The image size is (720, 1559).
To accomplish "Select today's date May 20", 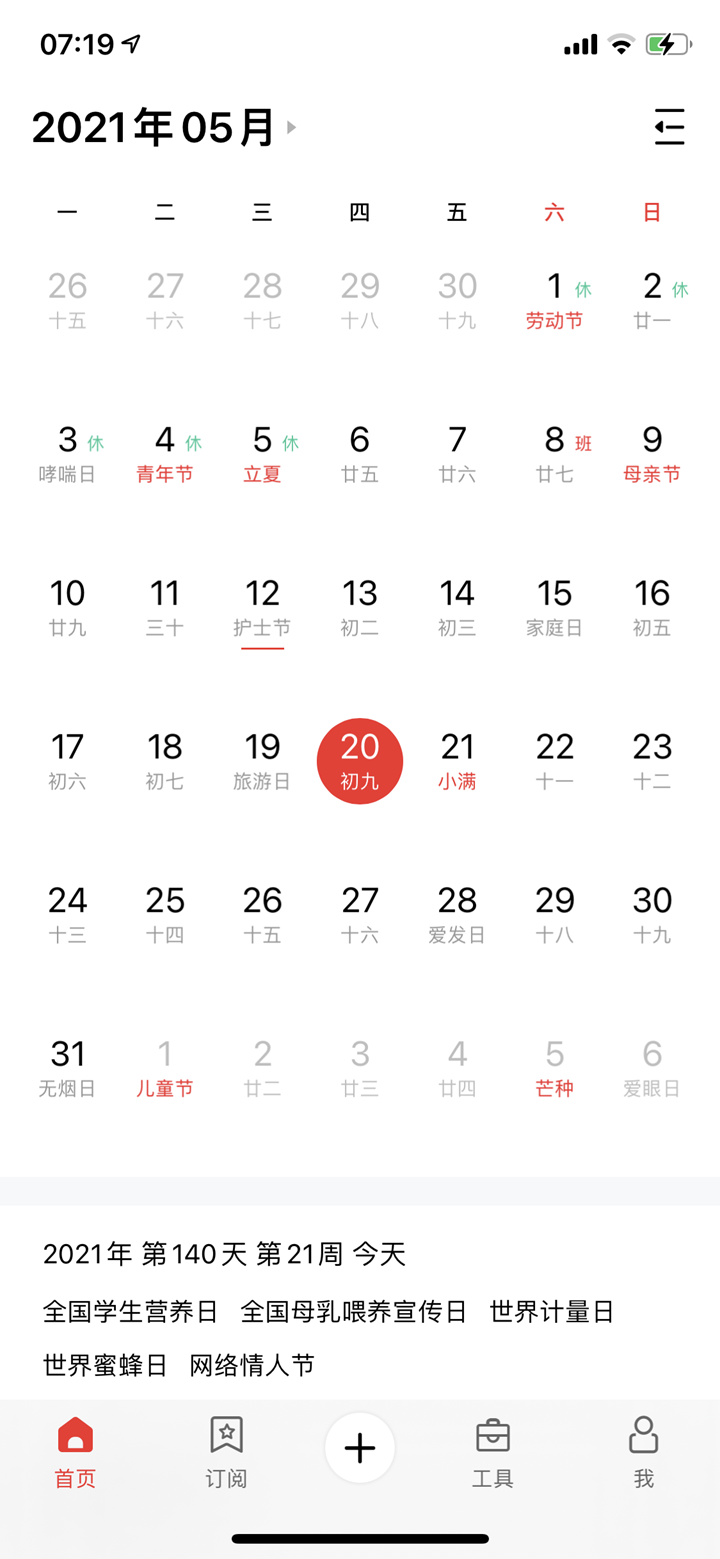I will coord(360,761).
